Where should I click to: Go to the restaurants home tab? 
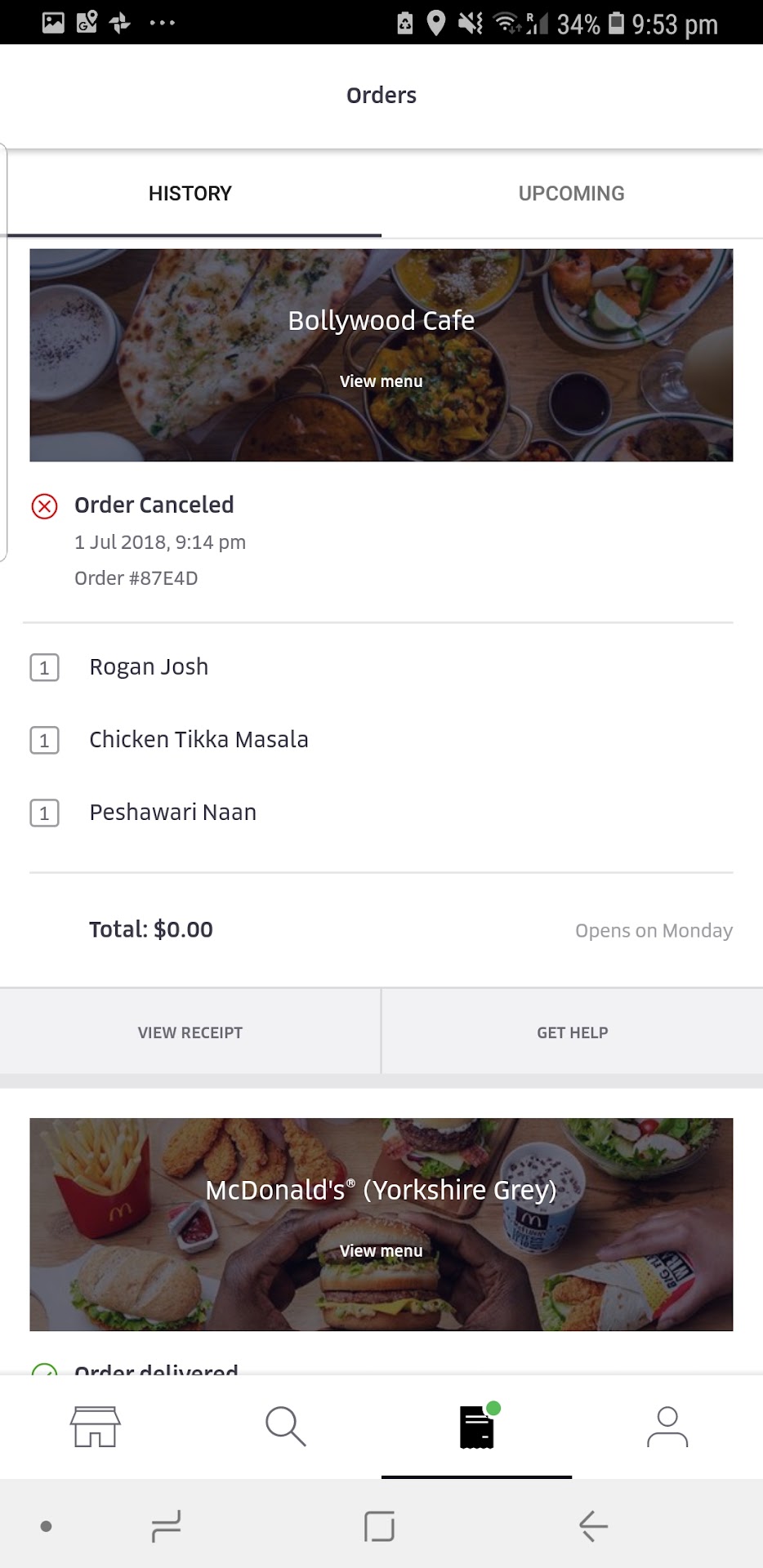96,1427
